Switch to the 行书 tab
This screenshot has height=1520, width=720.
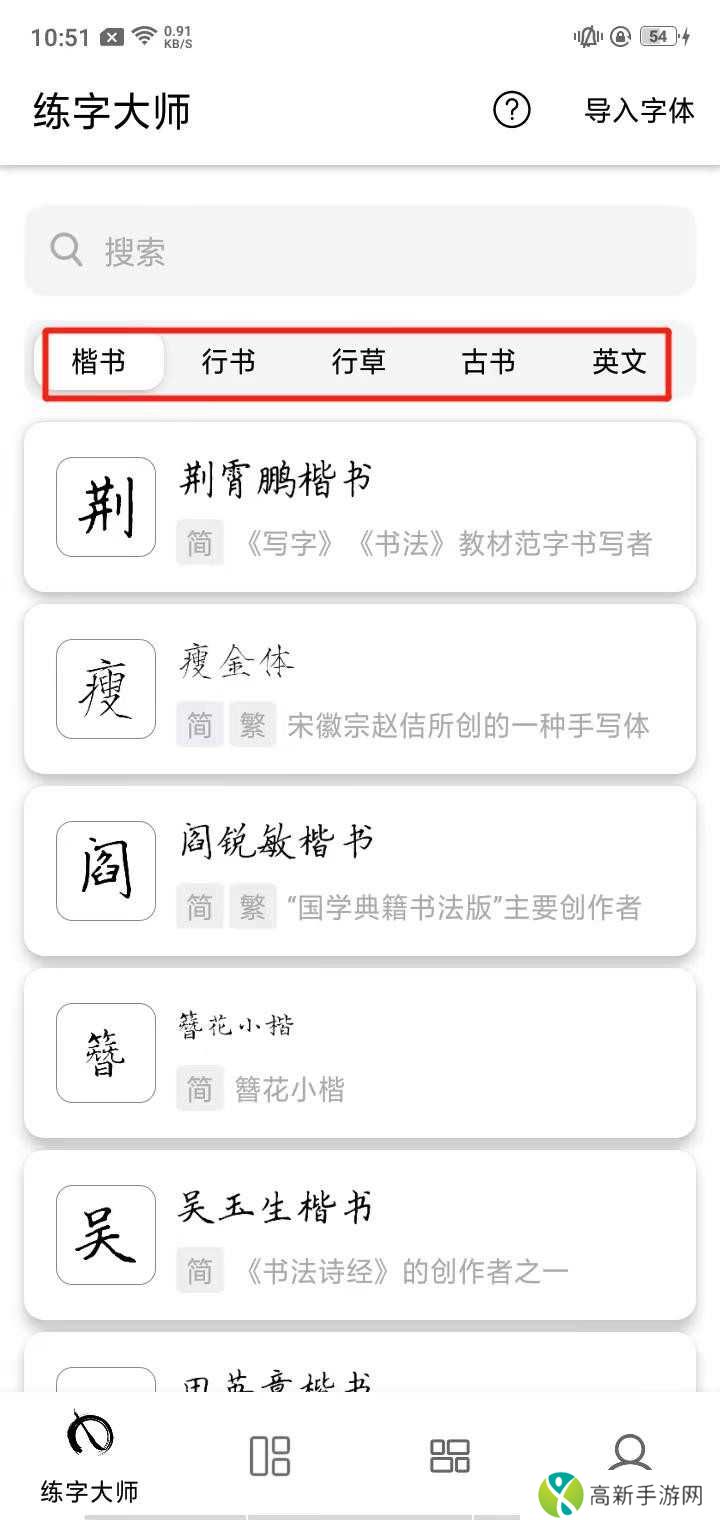[x=228, y=361]
